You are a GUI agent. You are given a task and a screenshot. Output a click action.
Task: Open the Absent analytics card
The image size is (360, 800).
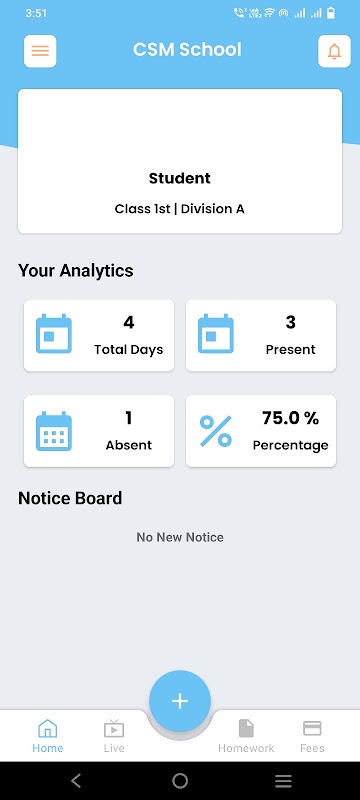(x=99, y=431)
